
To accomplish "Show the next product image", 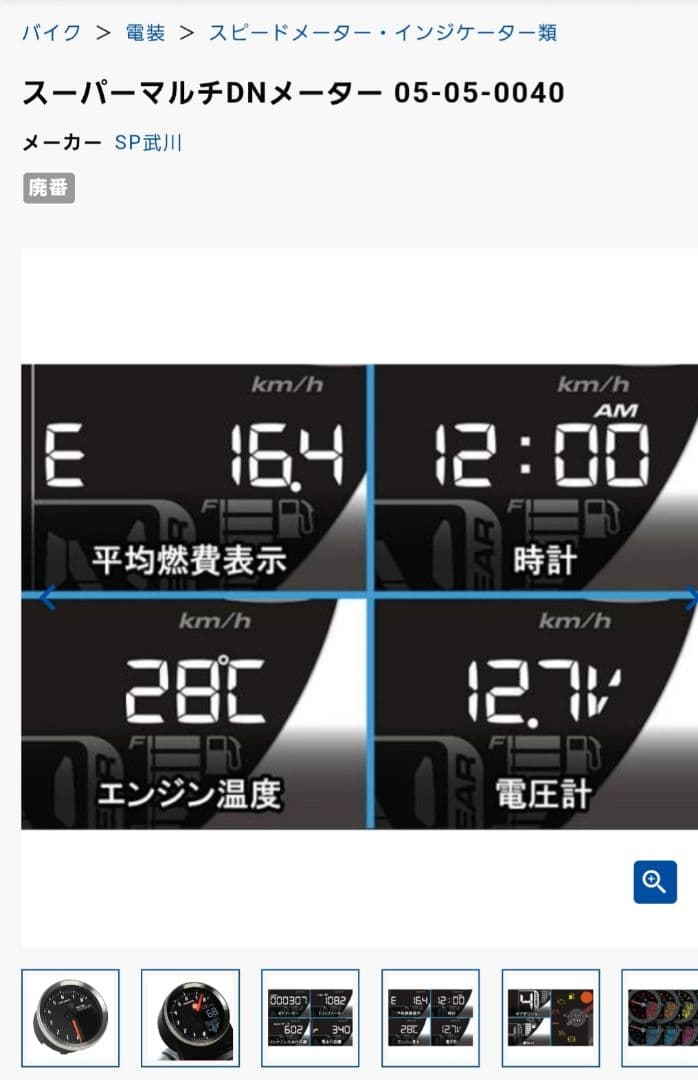I will (690, 598).
